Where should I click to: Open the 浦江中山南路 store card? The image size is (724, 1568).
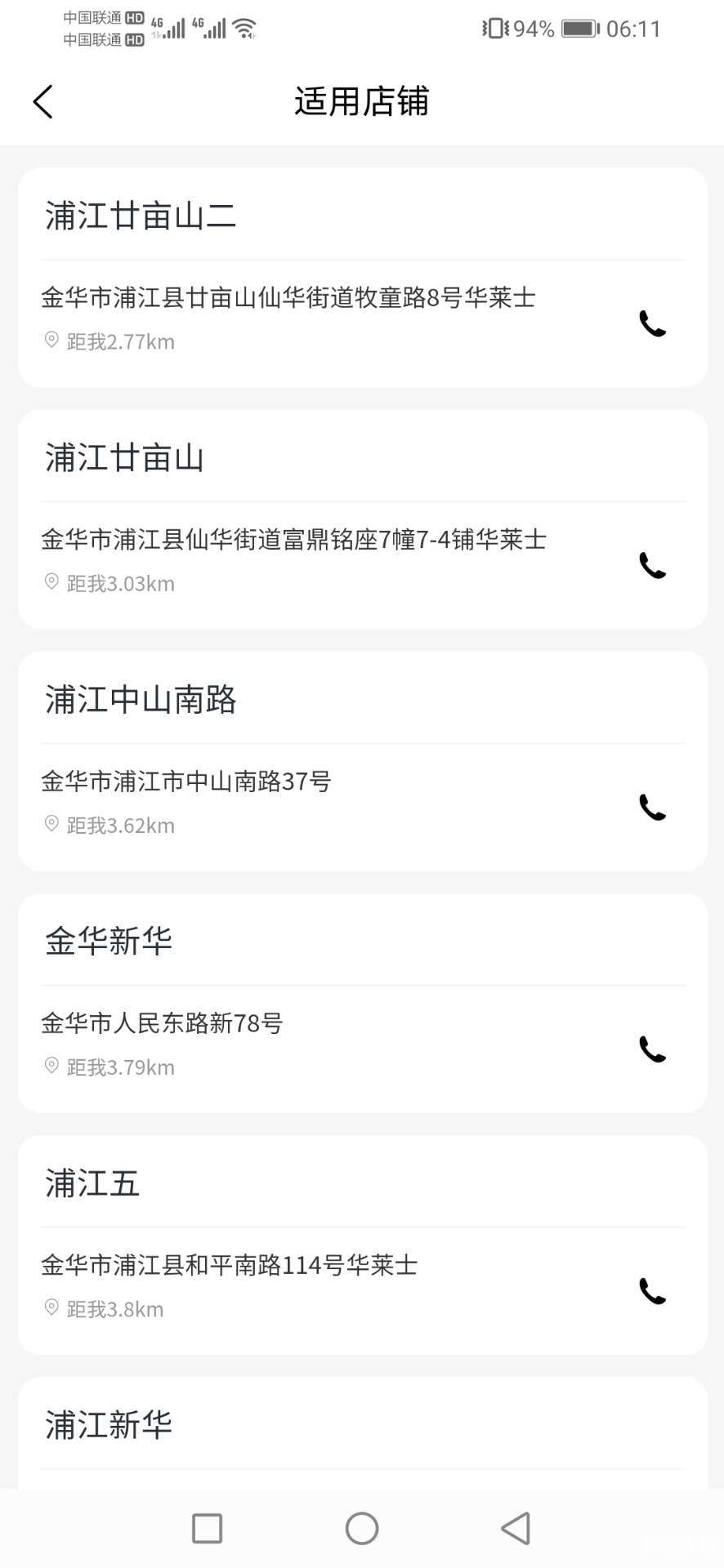[x=363, y=761]
